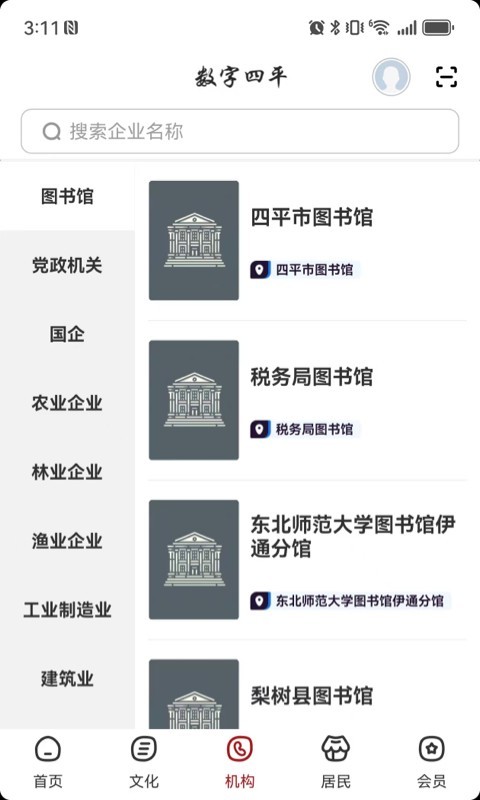Open the QR scan icon

[x=446, y=77]
